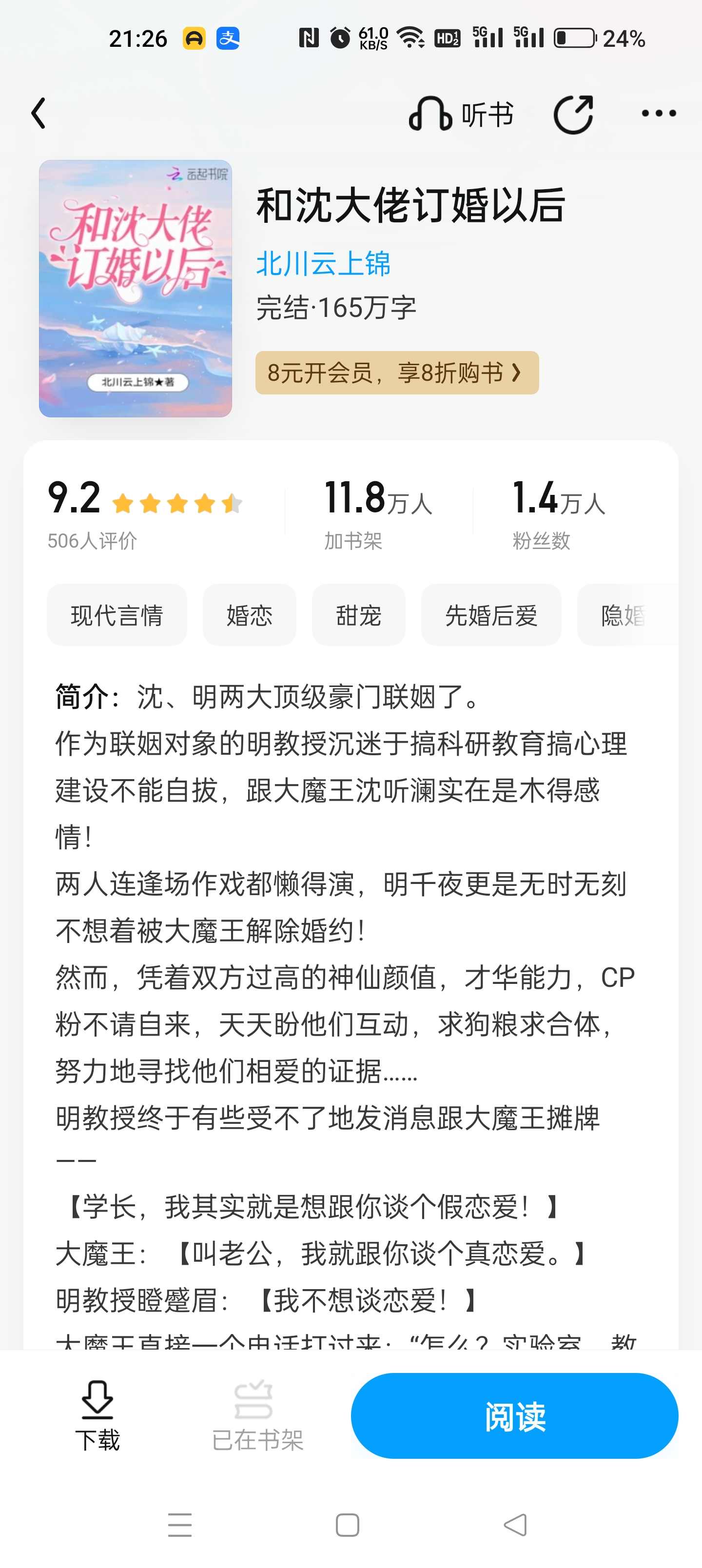View the 9.2 rating reviews

(145, 514)
